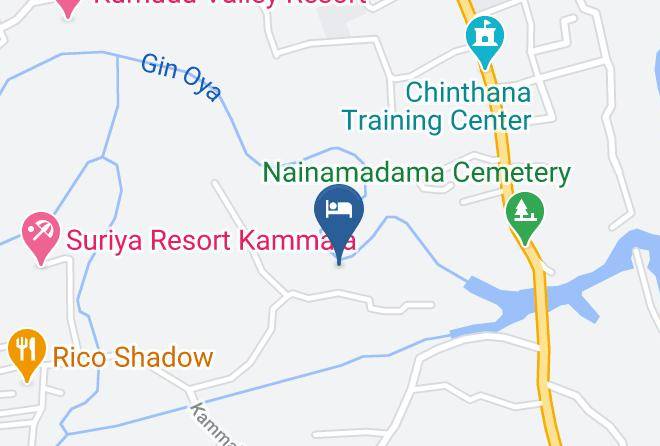Tap the blue hotel bed pin
Screen dimensions: 660x446
[339, 224]
